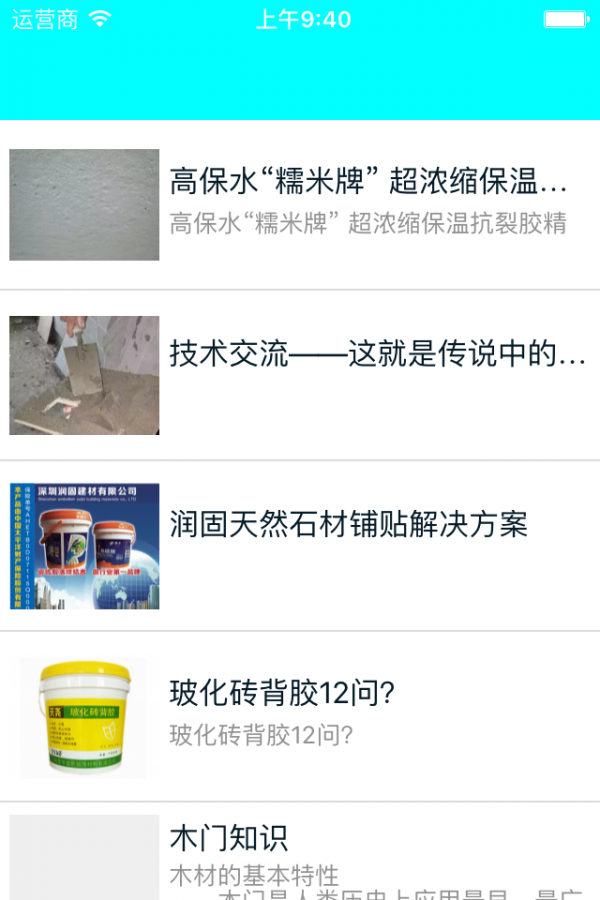
Task: Open the 技术交流 article
Action: [376, 355]
